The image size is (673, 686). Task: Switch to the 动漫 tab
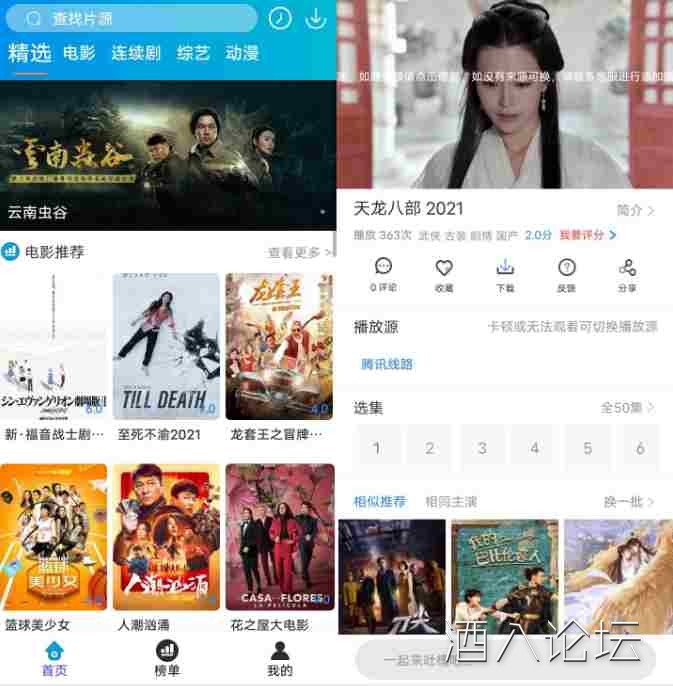(242, 54)
